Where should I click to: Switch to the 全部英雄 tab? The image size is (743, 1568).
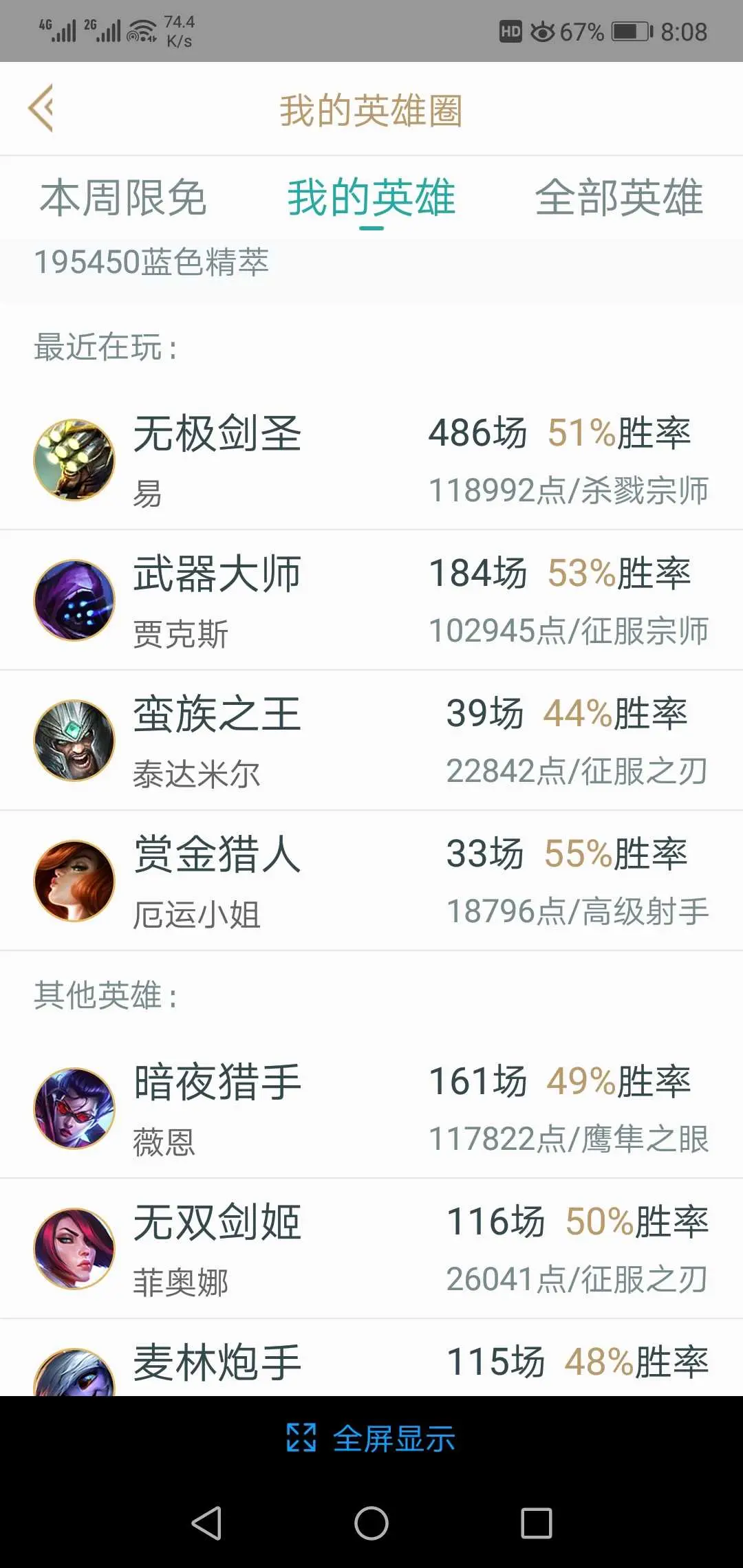point(618,198)
